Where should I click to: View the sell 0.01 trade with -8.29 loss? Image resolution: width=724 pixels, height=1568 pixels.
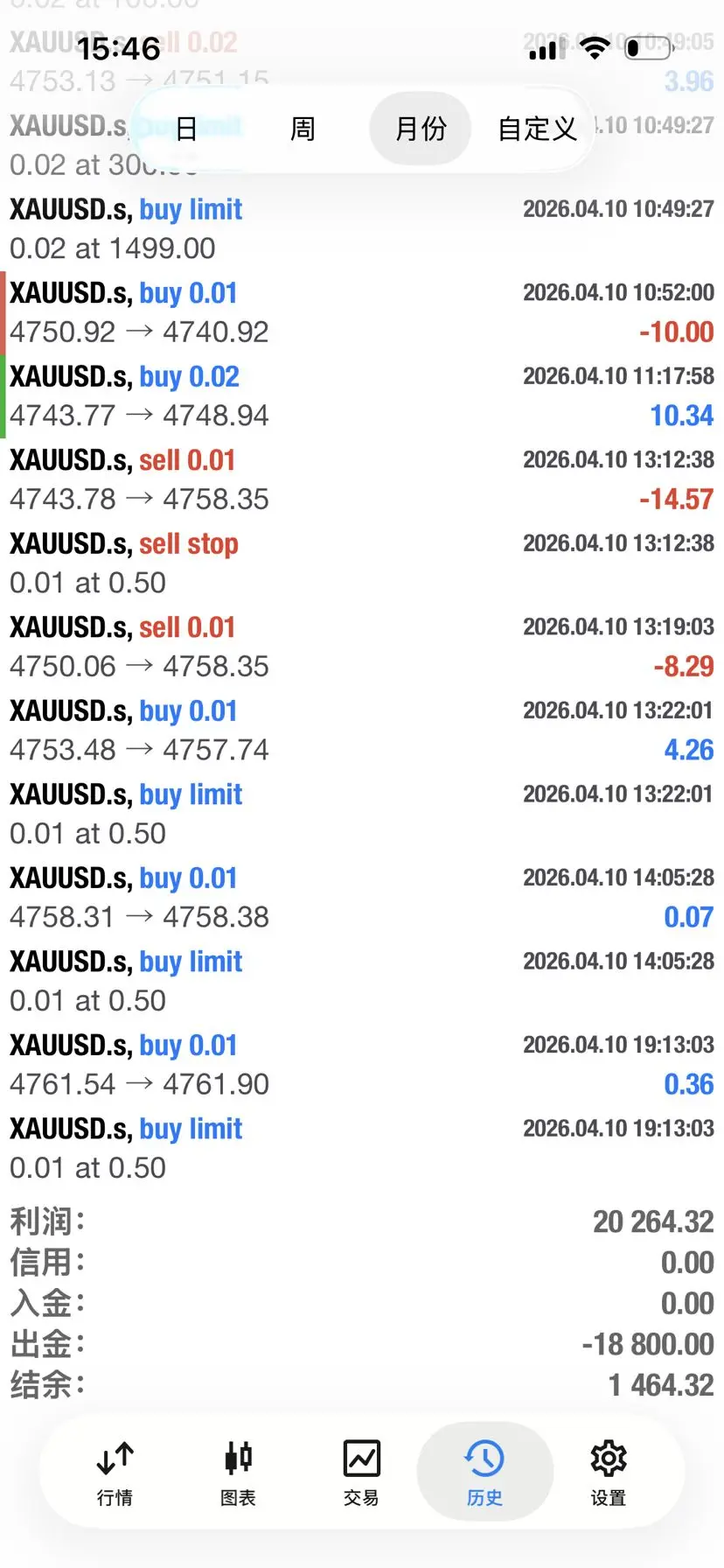(362, 647)
